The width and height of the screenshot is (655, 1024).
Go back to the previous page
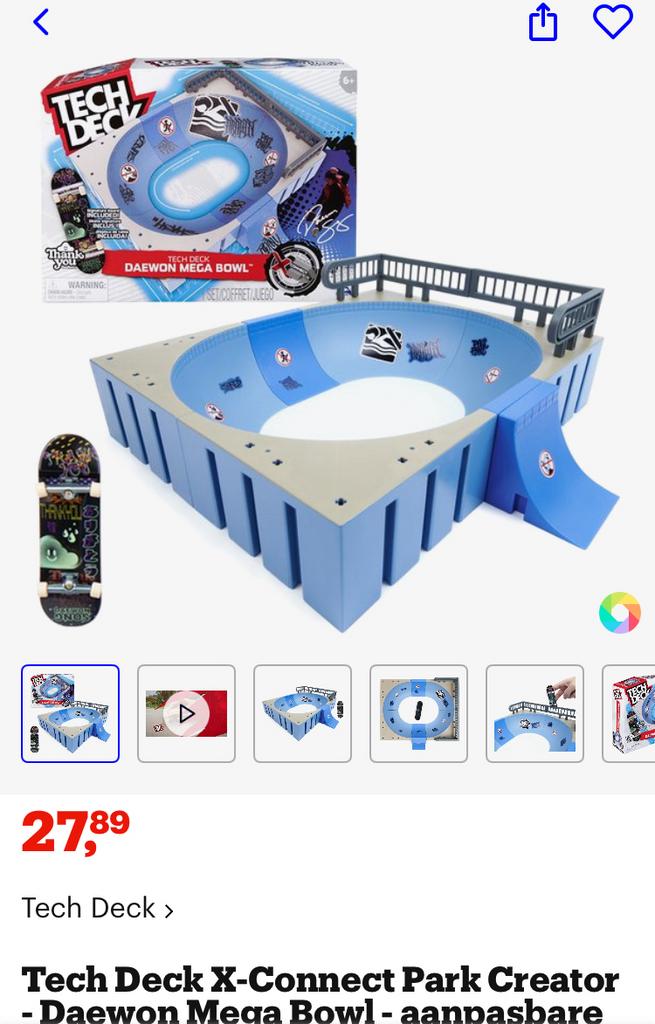(x=41, y=22)
